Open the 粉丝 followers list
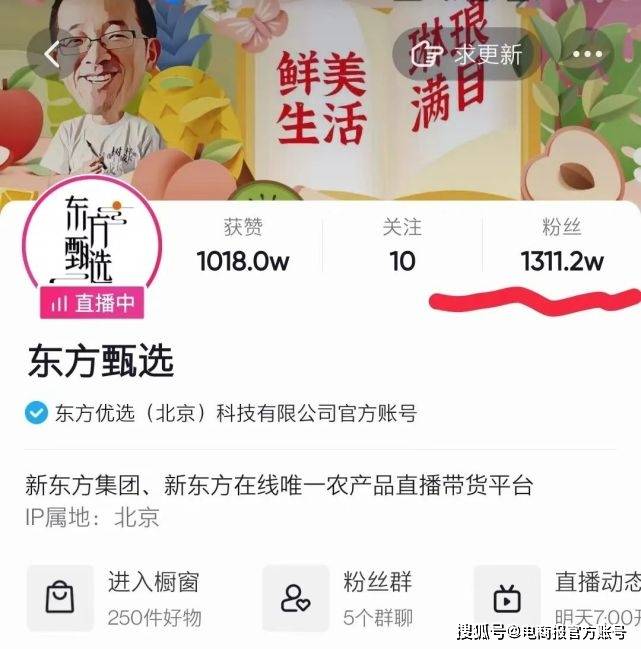641x649 pixels. point(562,246)
